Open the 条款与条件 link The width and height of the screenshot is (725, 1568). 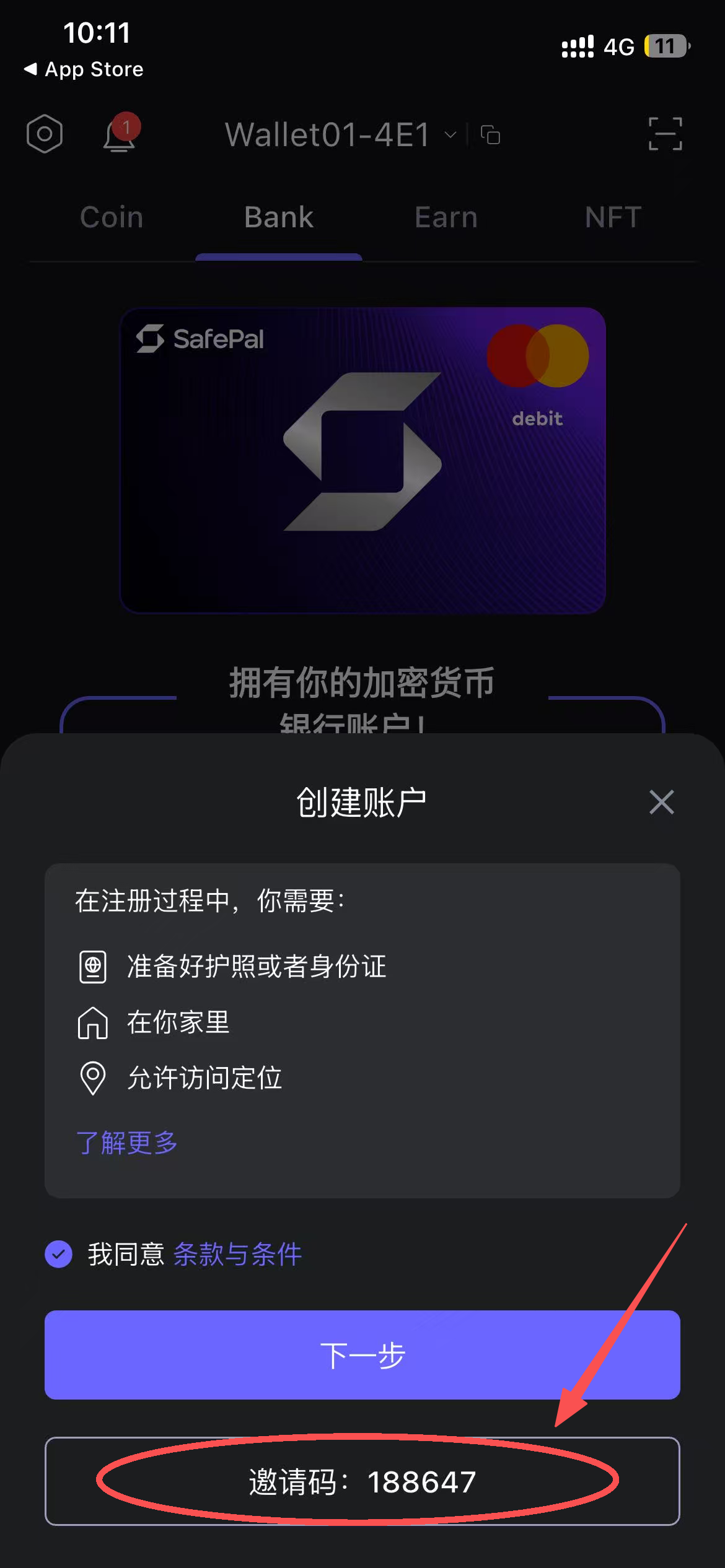coord(237,1255)
